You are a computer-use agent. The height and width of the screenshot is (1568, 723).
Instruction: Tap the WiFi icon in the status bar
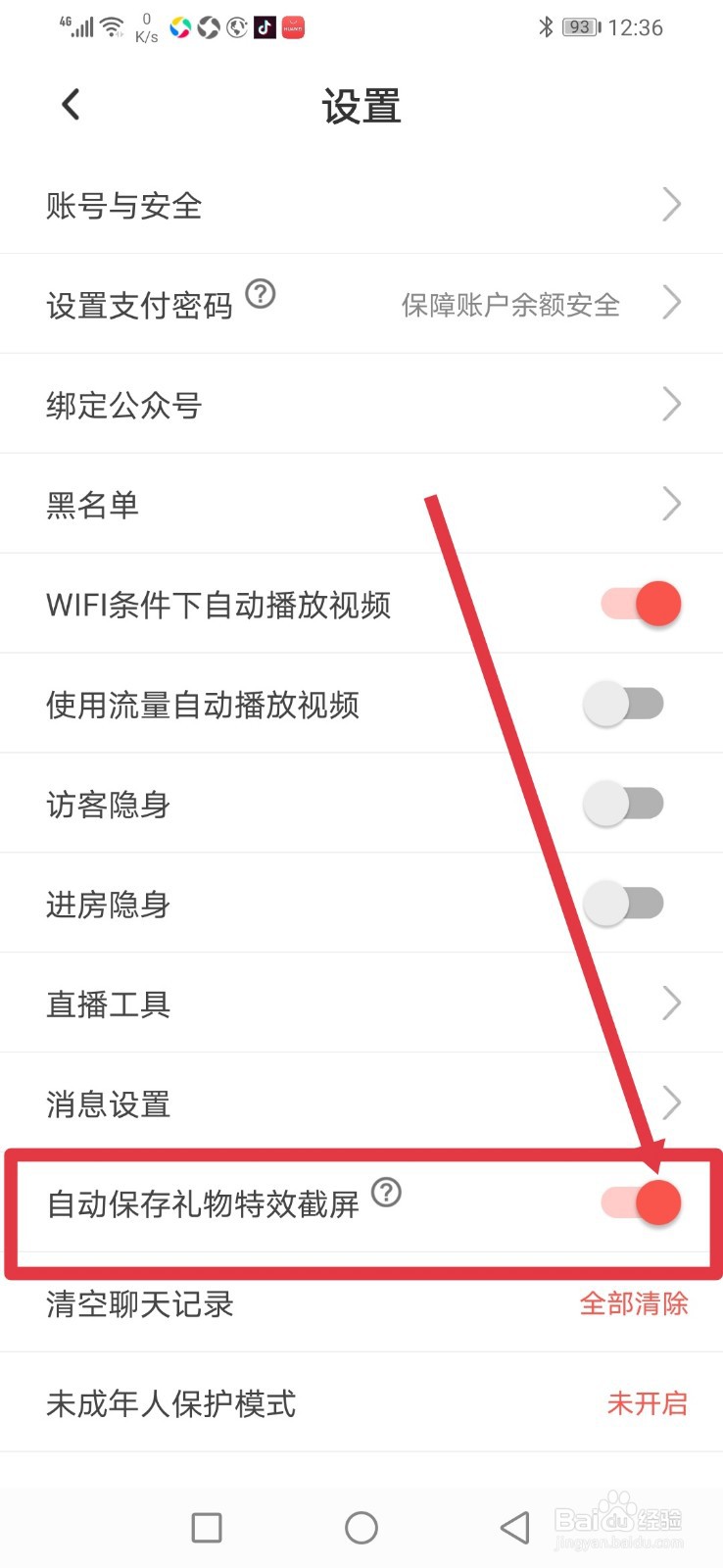pos(111,26)
